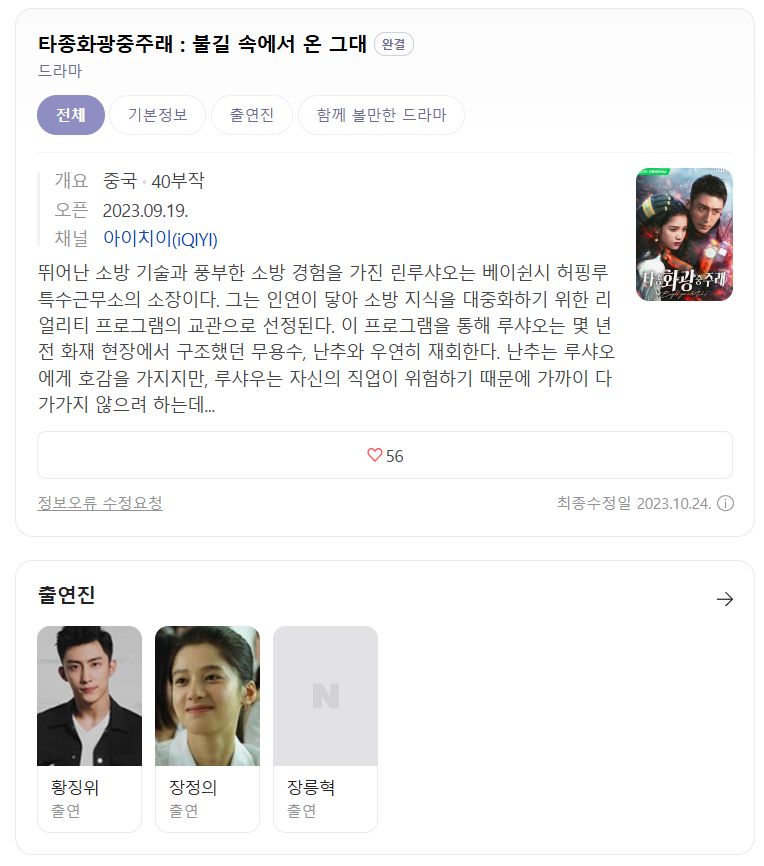
Task: Open info icon beside 최종수정일
Action: [x=725, y=503]
